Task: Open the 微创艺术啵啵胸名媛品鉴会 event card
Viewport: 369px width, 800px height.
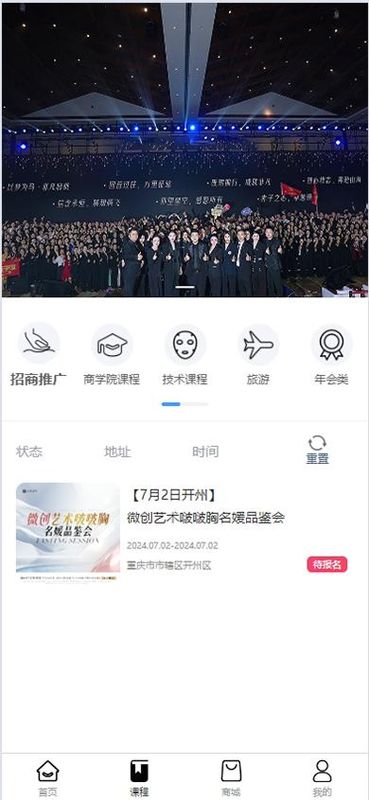Action: pyautogui.click(x=184, y=532)
